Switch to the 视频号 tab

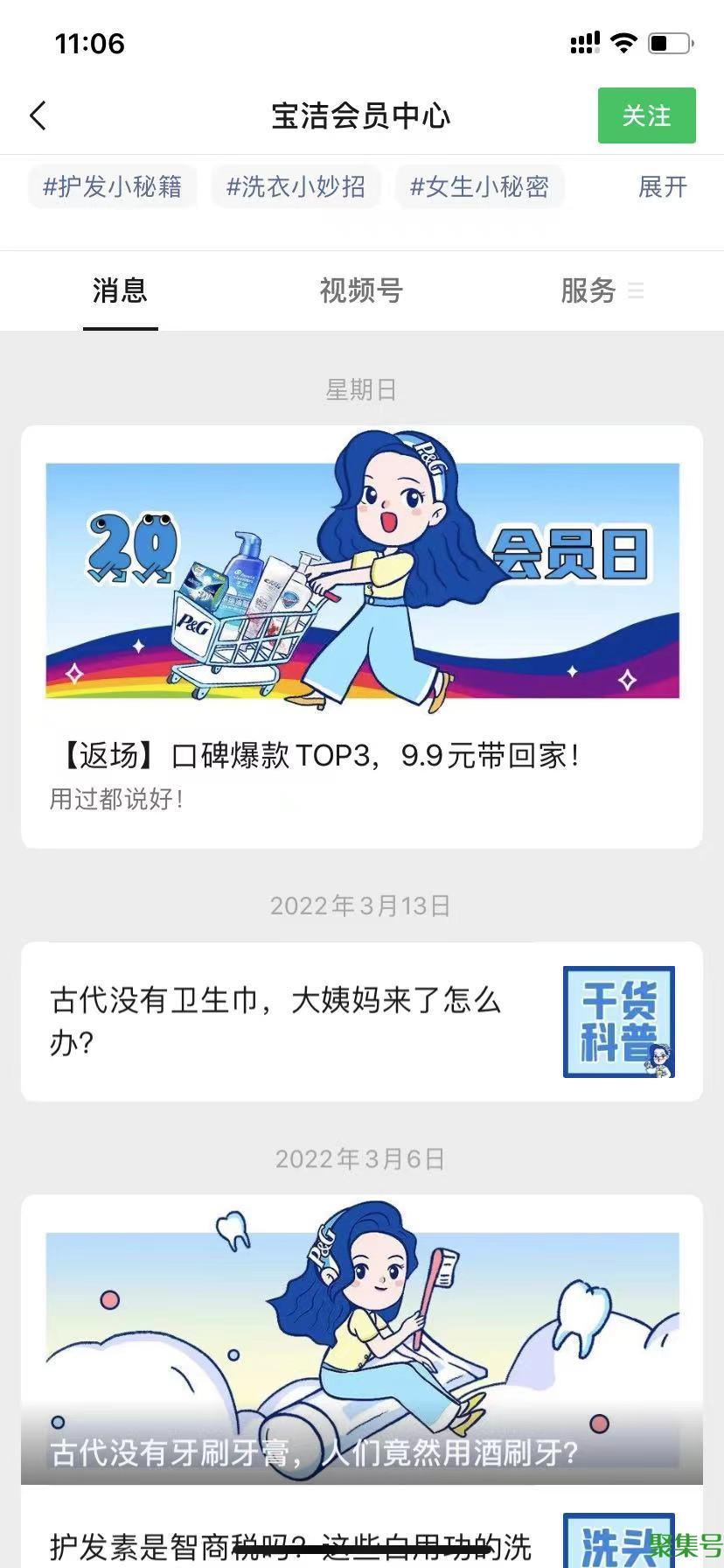click(x=361, y=290)
